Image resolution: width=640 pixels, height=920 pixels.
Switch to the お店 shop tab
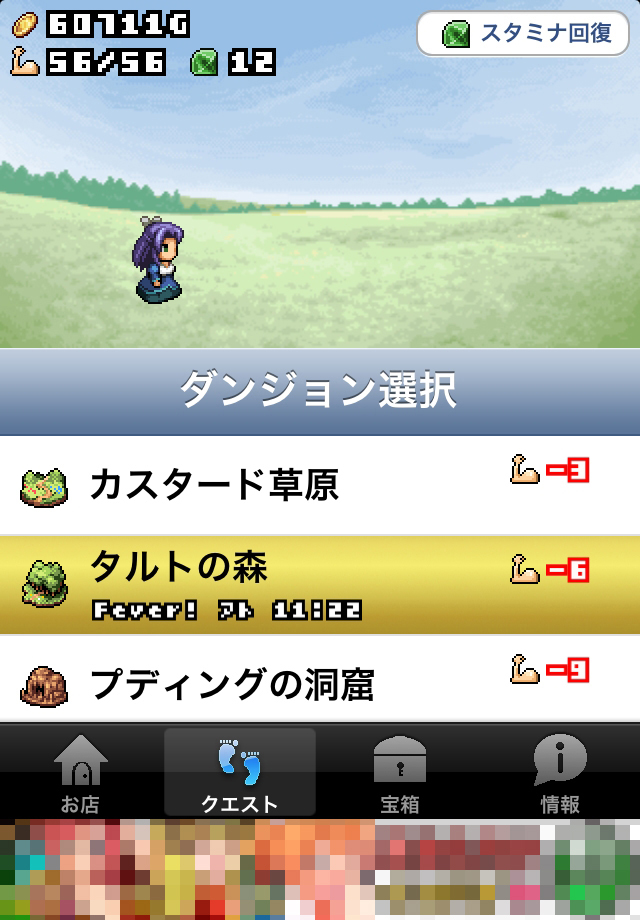(80, 772)
